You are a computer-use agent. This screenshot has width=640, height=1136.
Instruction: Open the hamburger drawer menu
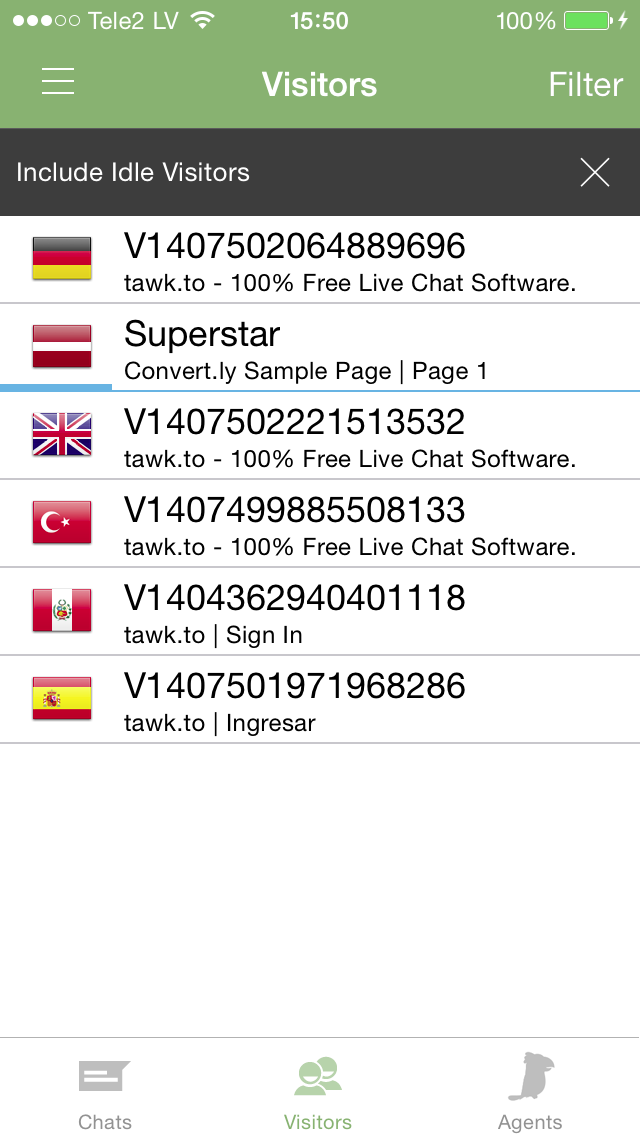coord(58,81)
